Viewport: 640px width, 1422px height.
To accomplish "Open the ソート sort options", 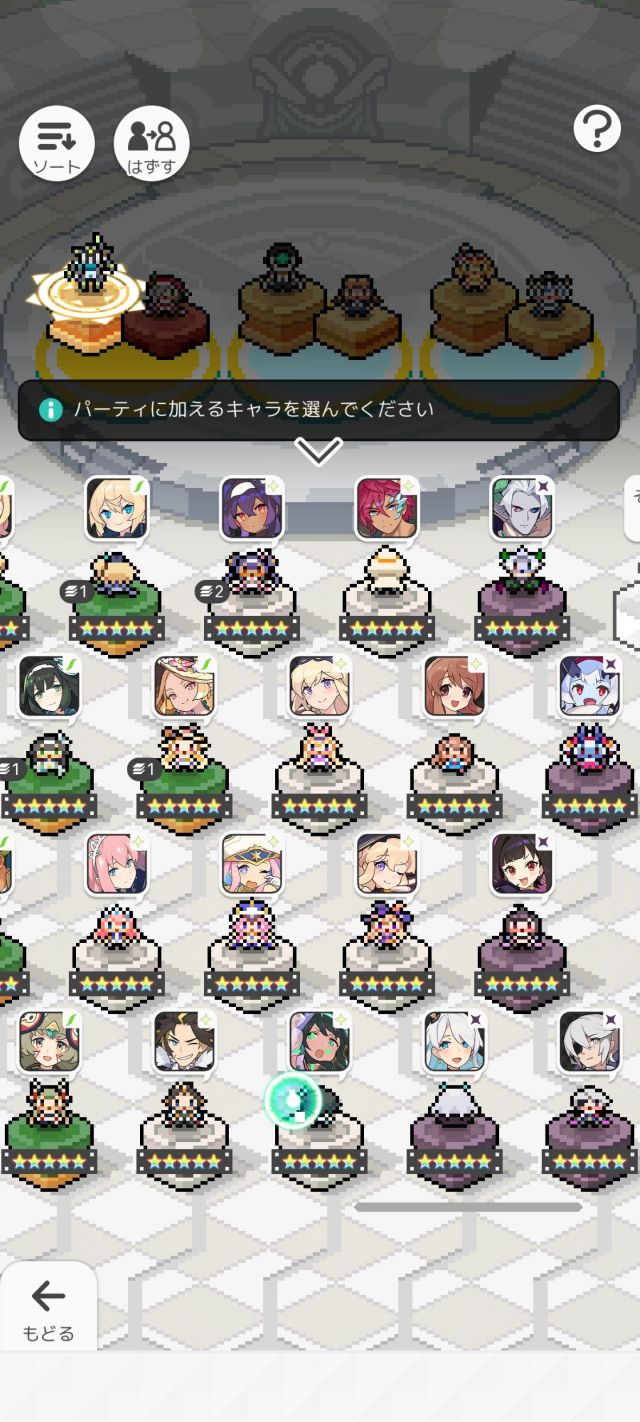I will (57, 144).
